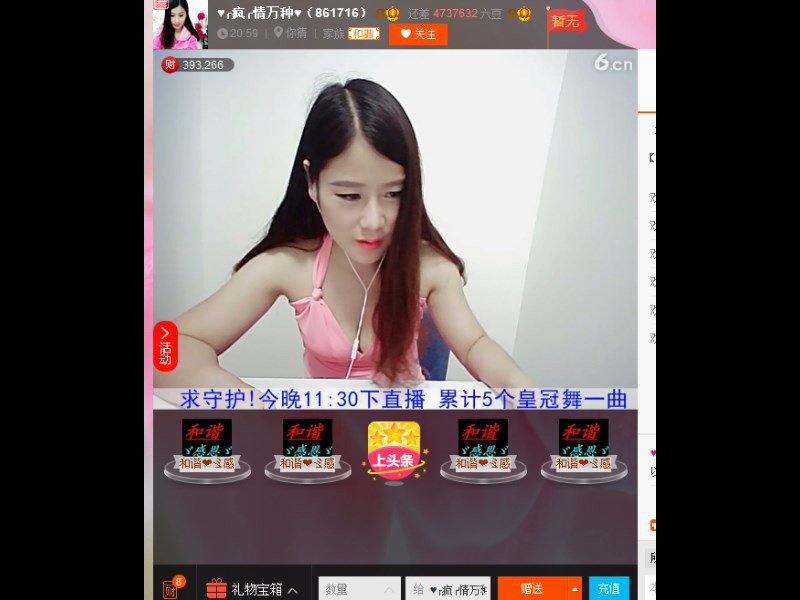The height and width of the screenshot is (600, 800).
Task: Choose the gift recipient field
Action: (x=447, y=589)
